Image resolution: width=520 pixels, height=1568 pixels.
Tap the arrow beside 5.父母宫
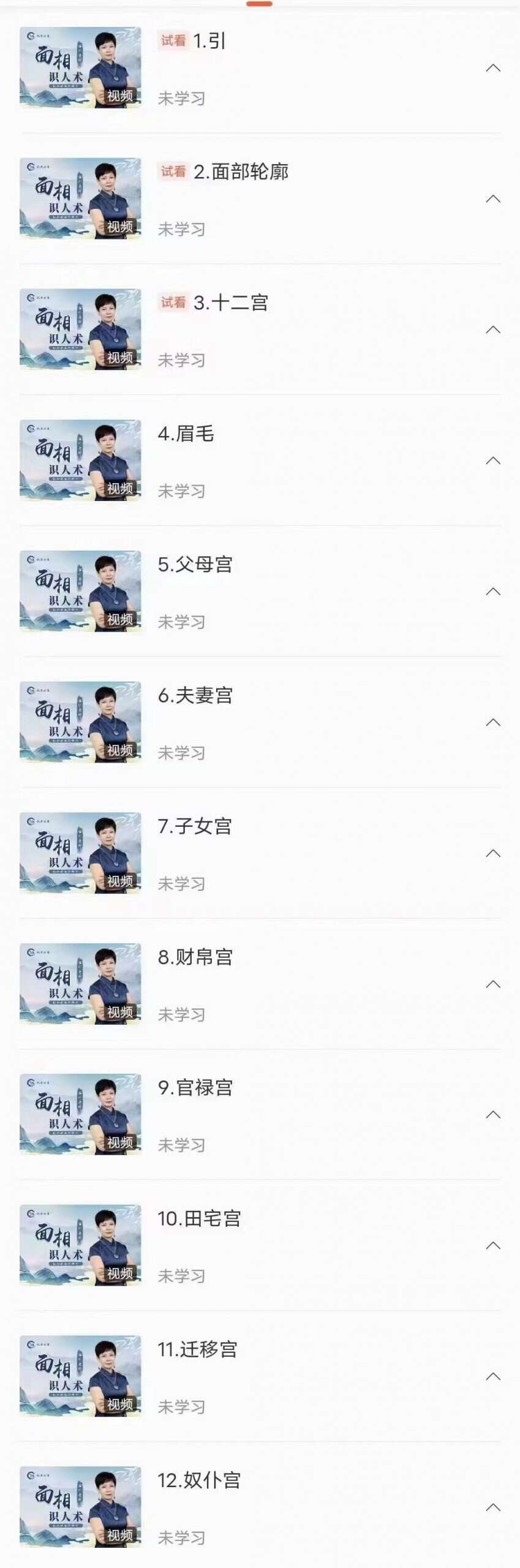click(x=493, y=592)
